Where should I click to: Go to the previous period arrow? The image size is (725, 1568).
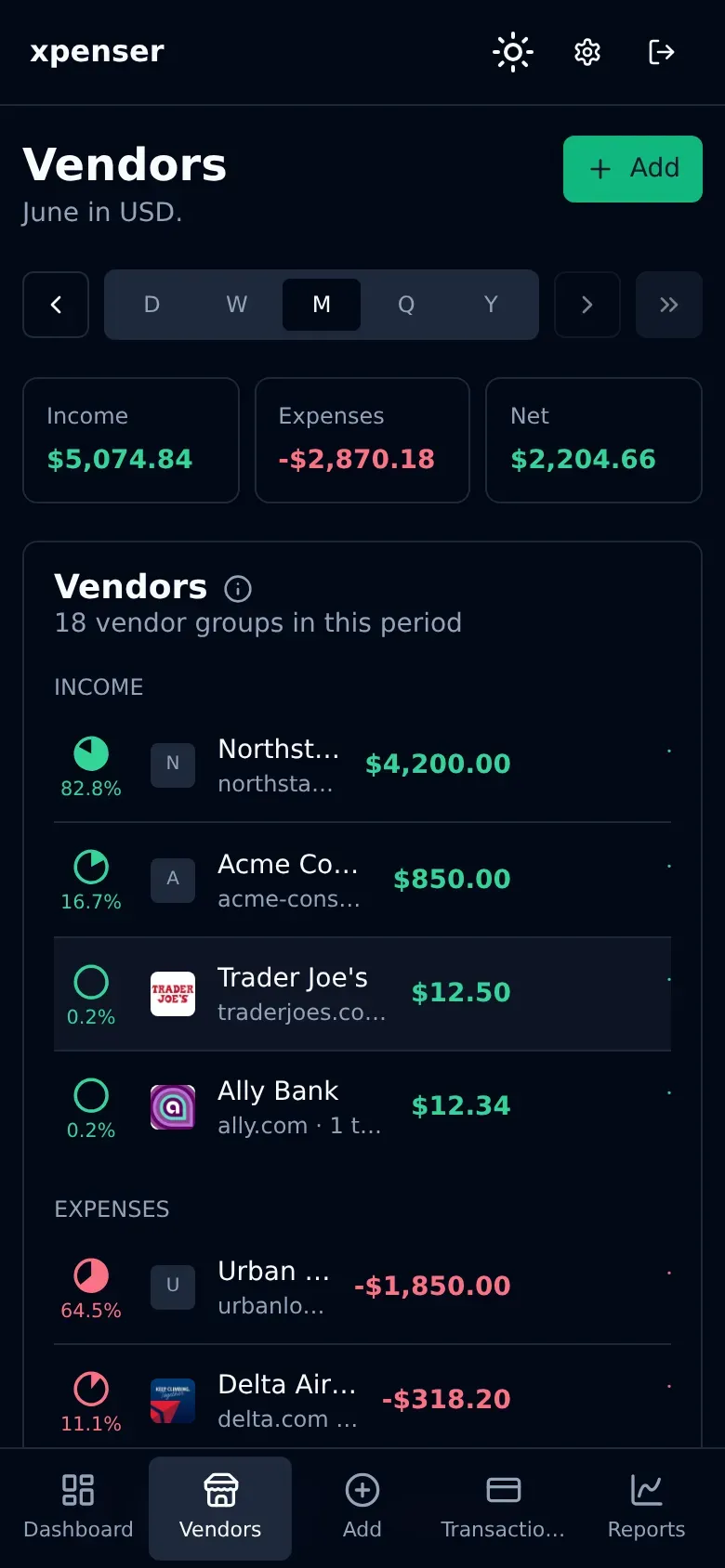(56, 305)
